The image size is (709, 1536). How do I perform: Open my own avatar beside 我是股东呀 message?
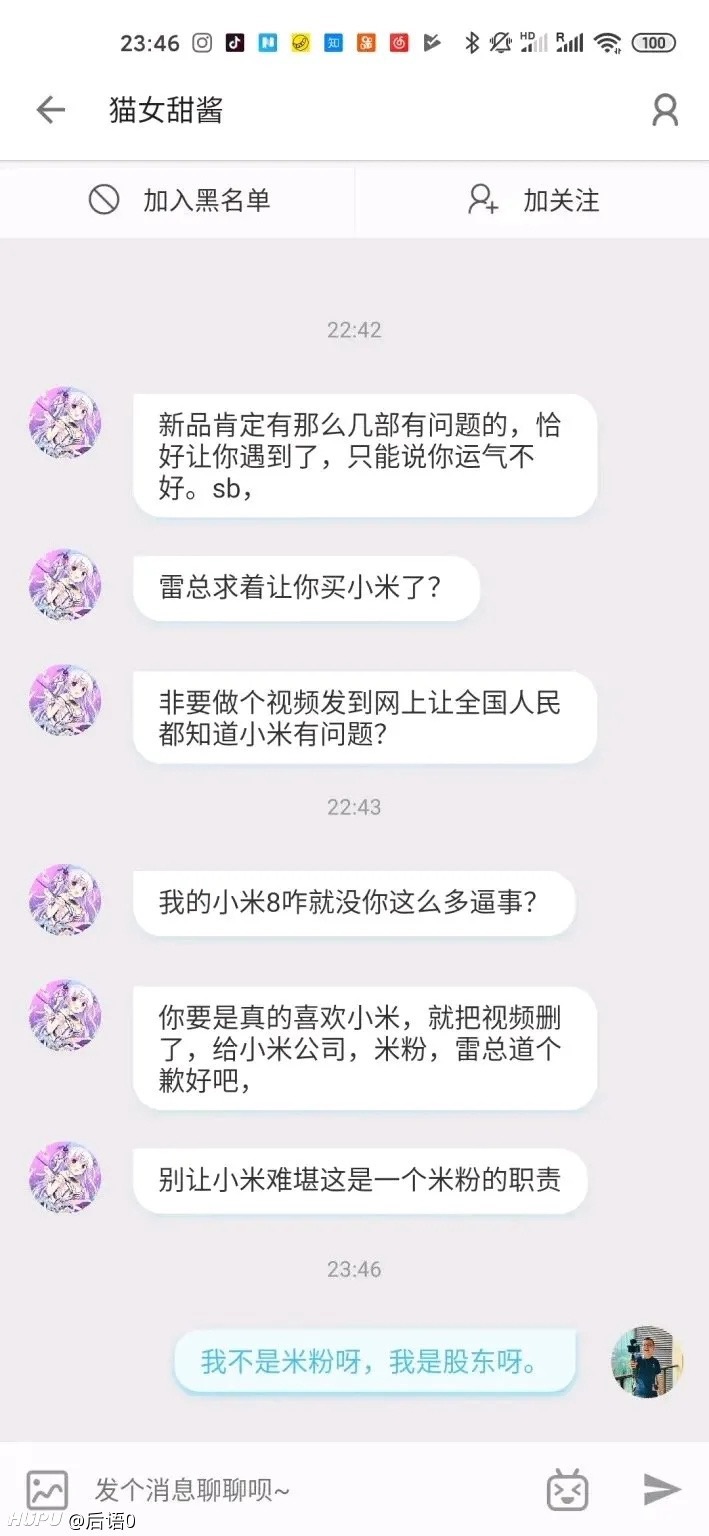coord(647,1362)
